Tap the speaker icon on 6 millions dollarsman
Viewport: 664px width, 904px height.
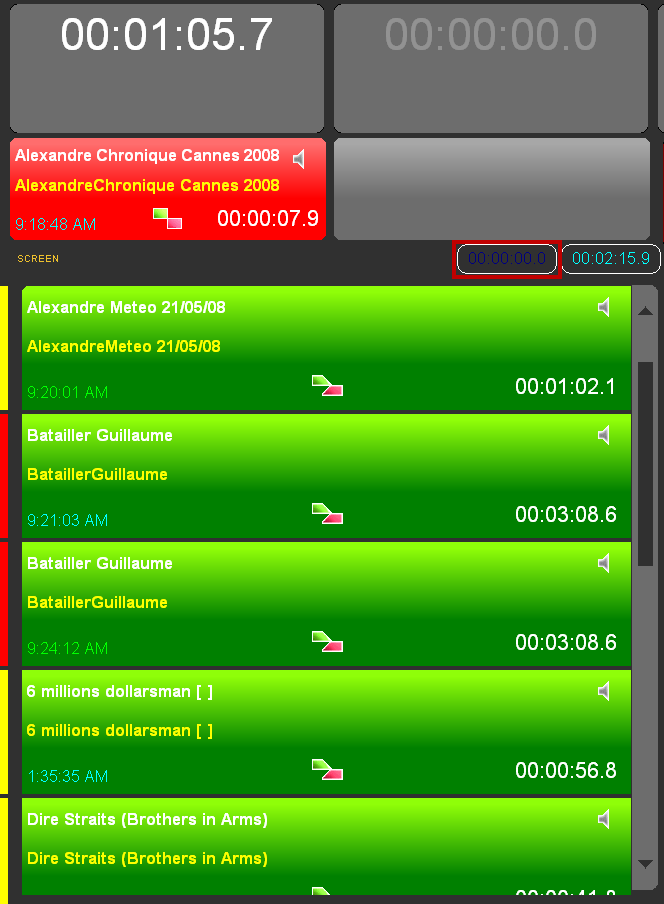[x=604, y=691]
